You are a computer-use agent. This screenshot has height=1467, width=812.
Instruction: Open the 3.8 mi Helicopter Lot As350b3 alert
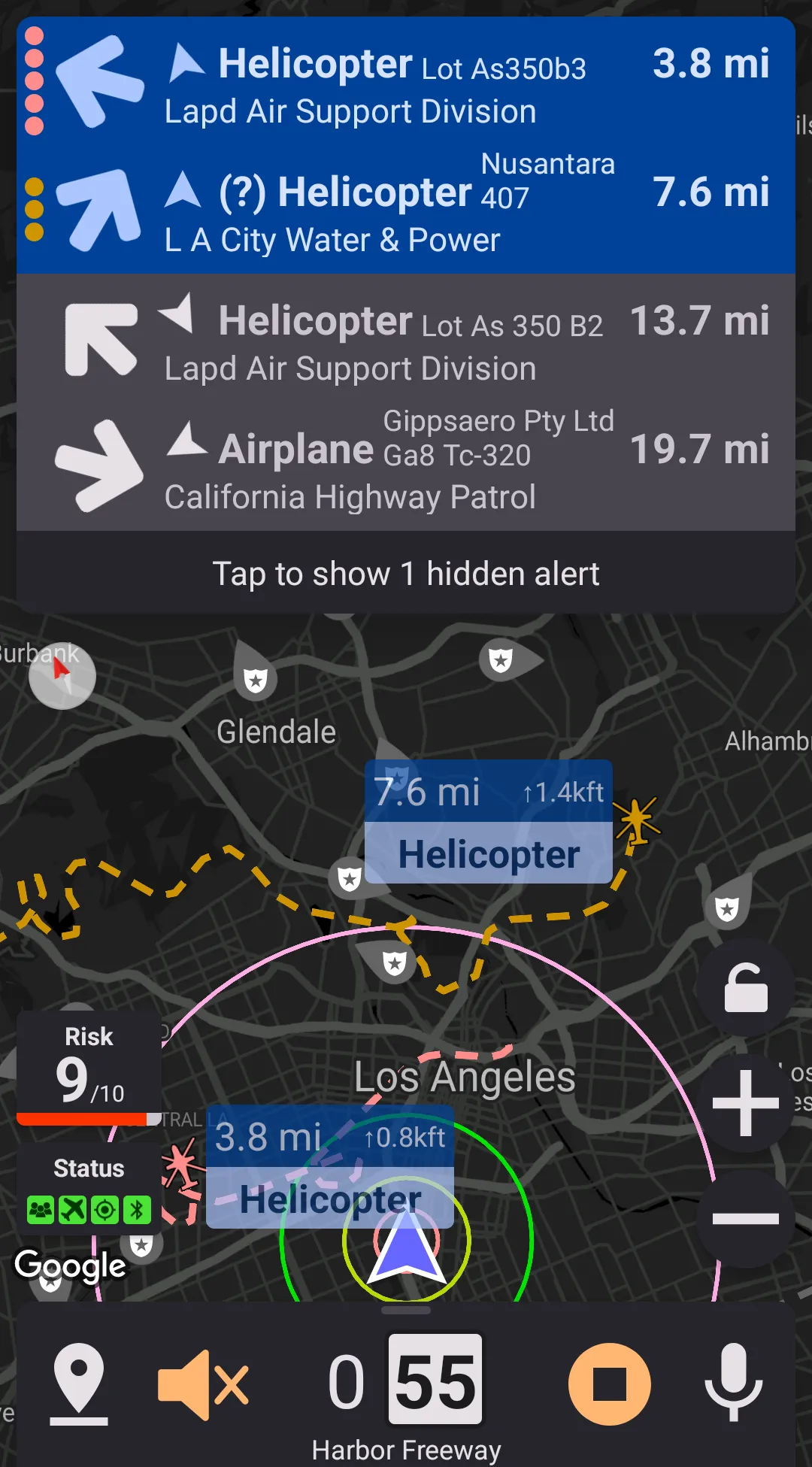406,82
